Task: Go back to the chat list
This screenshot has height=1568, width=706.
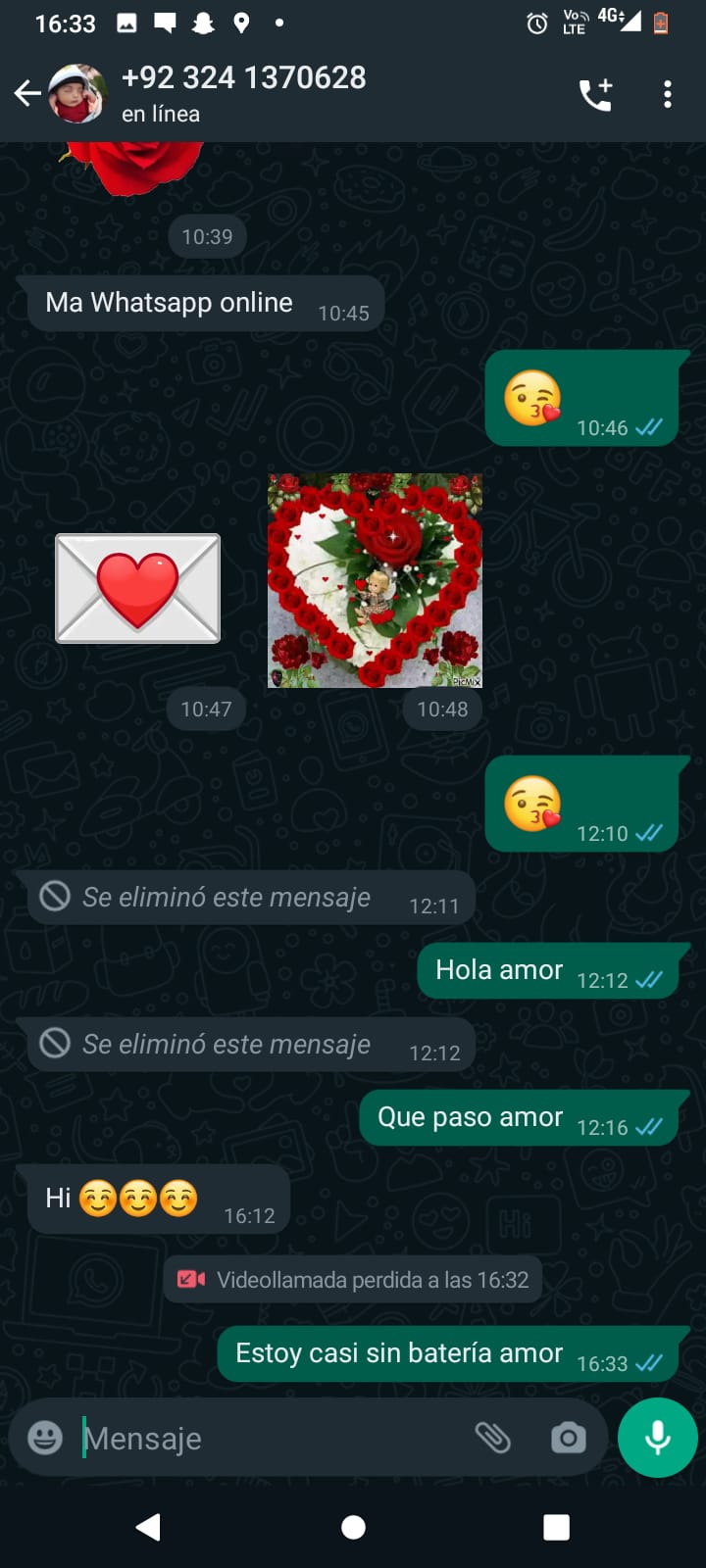Action: pyautogui.click(x=27, y=94)
